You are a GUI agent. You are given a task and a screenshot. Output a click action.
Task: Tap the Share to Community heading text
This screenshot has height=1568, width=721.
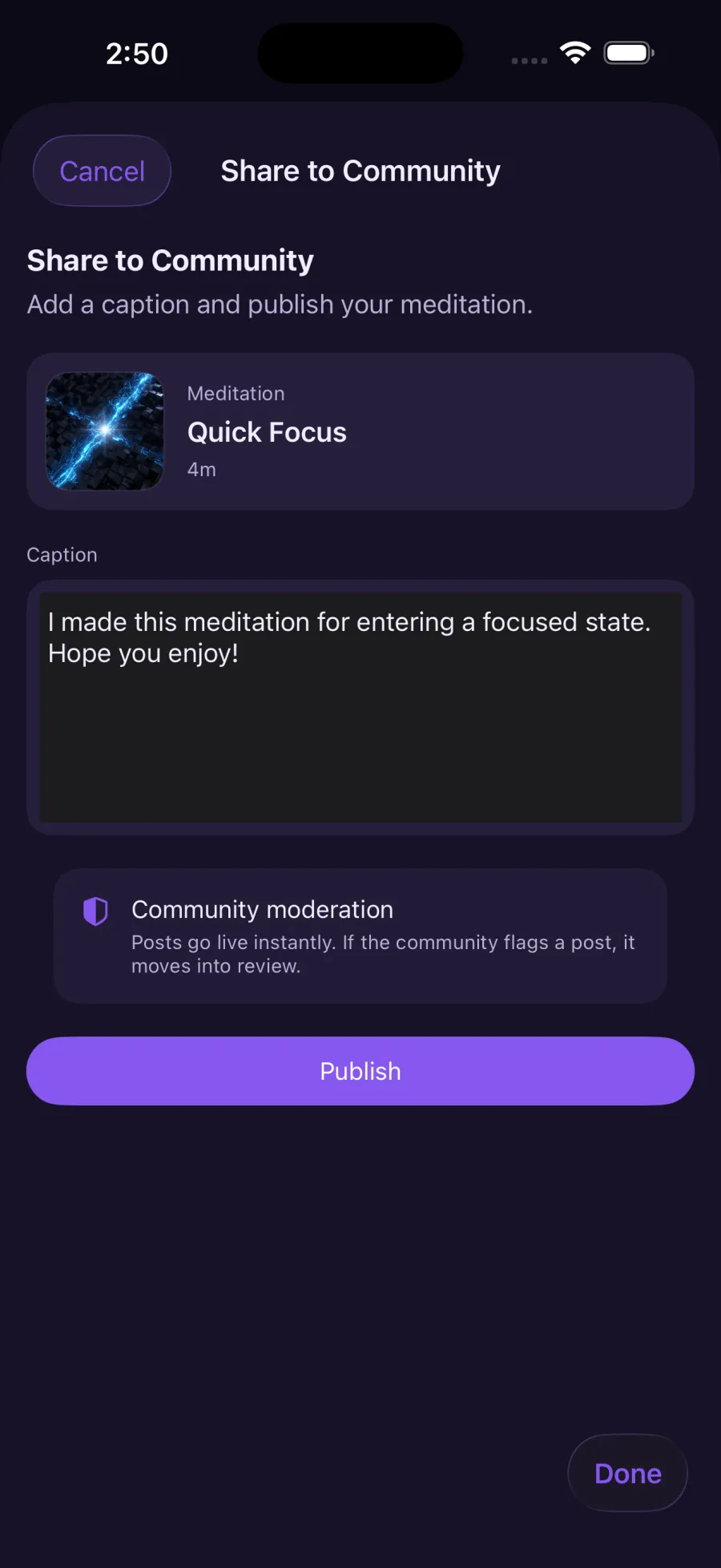pos(170,260)
